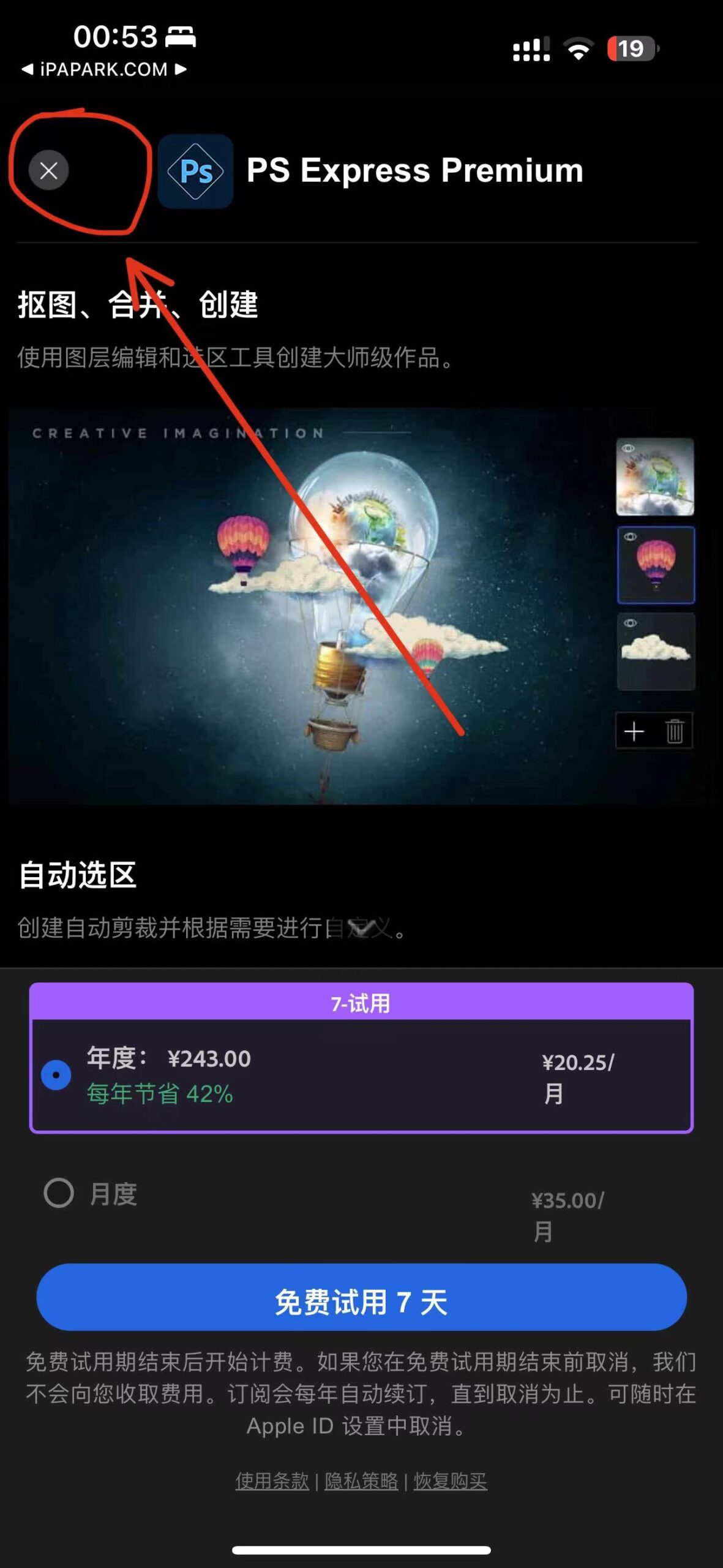
Task: Dismiss the paywall with the X button
Action: click(50, 171)
